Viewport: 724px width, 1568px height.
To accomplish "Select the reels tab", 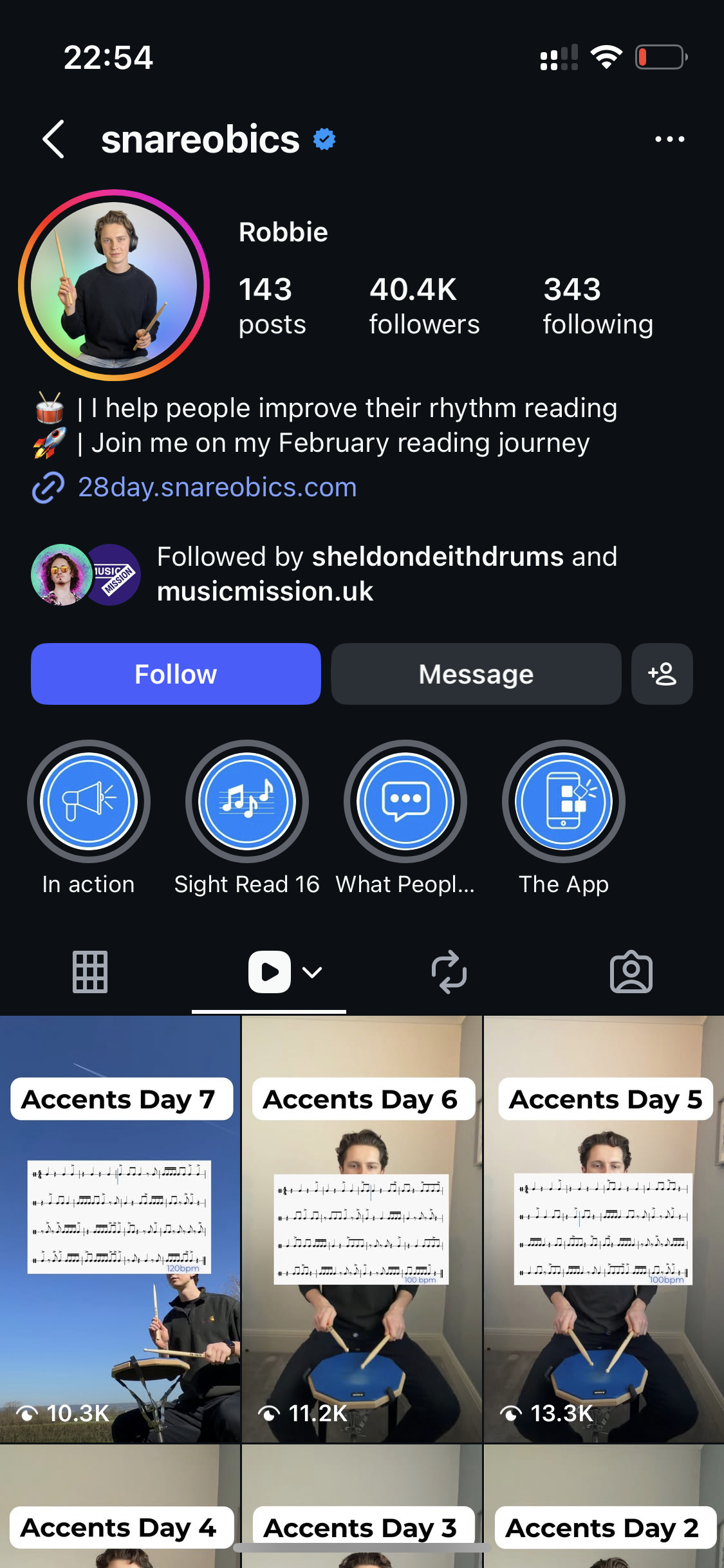I will pyautogui.click(x=270, y=972).
